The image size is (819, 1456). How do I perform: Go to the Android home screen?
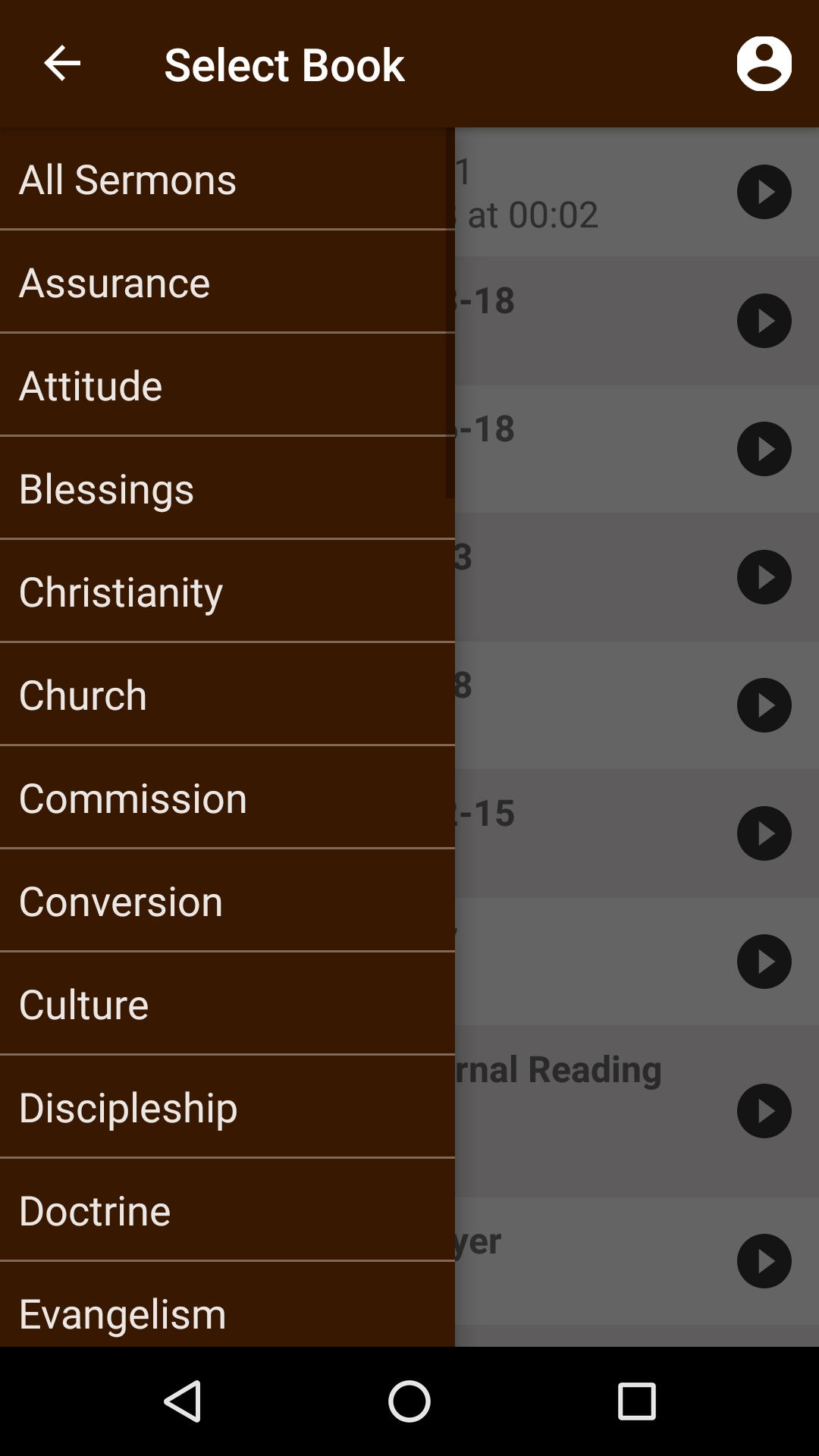[409, 1401]
